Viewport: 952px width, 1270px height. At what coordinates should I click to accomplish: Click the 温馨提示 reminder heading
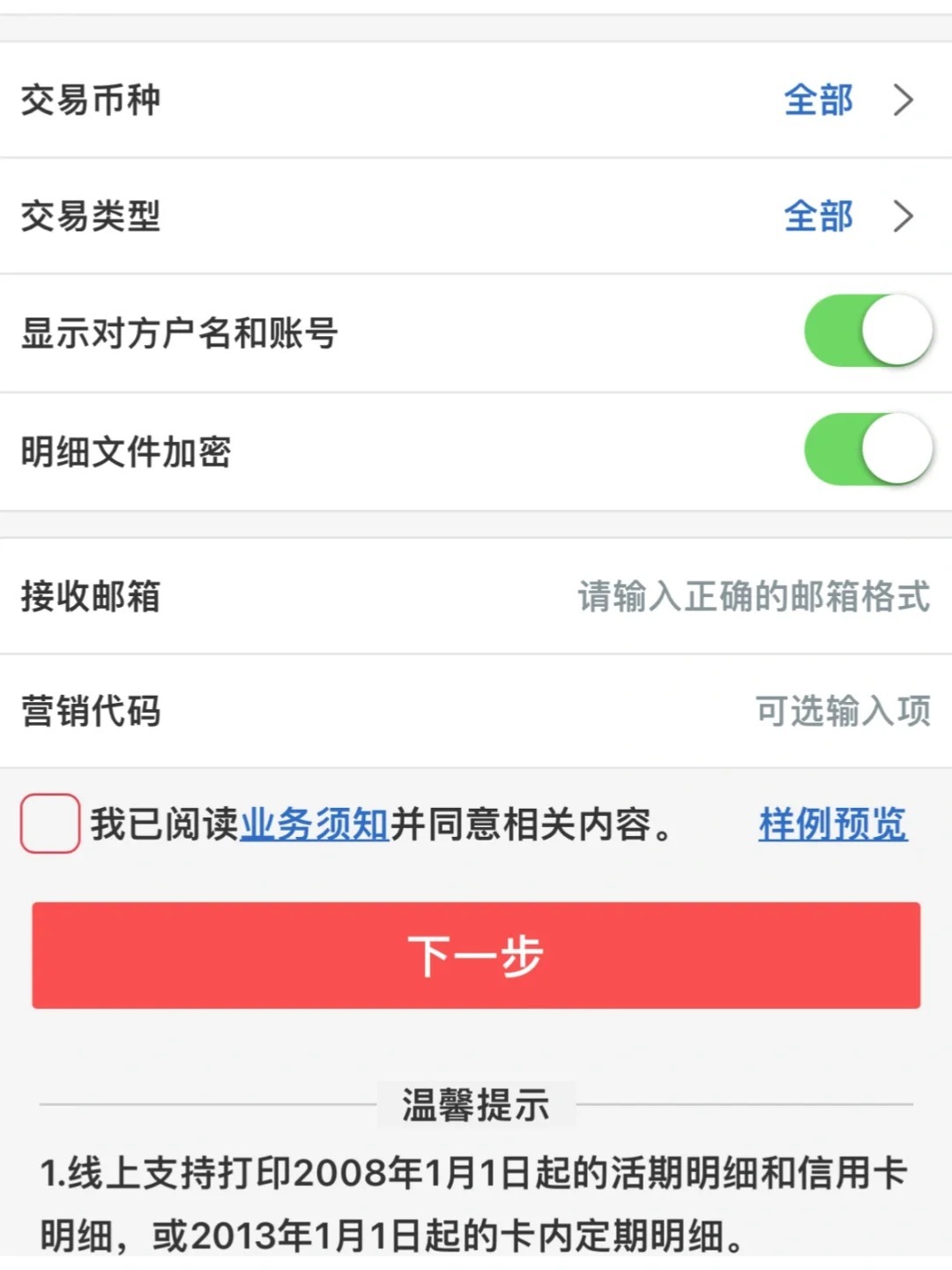coord(476,1106)
